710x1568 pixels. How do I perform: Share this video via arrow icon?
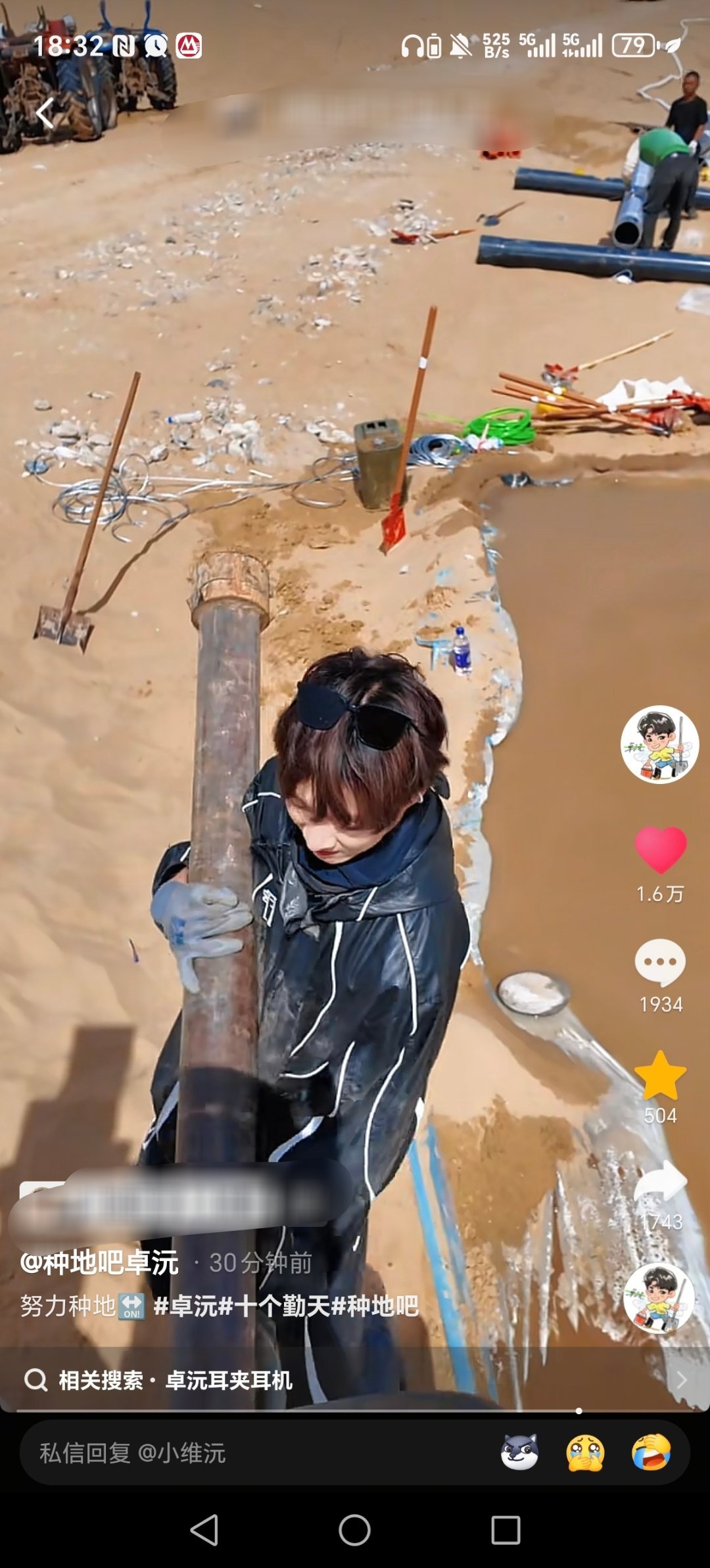(x=660, y=1183)
